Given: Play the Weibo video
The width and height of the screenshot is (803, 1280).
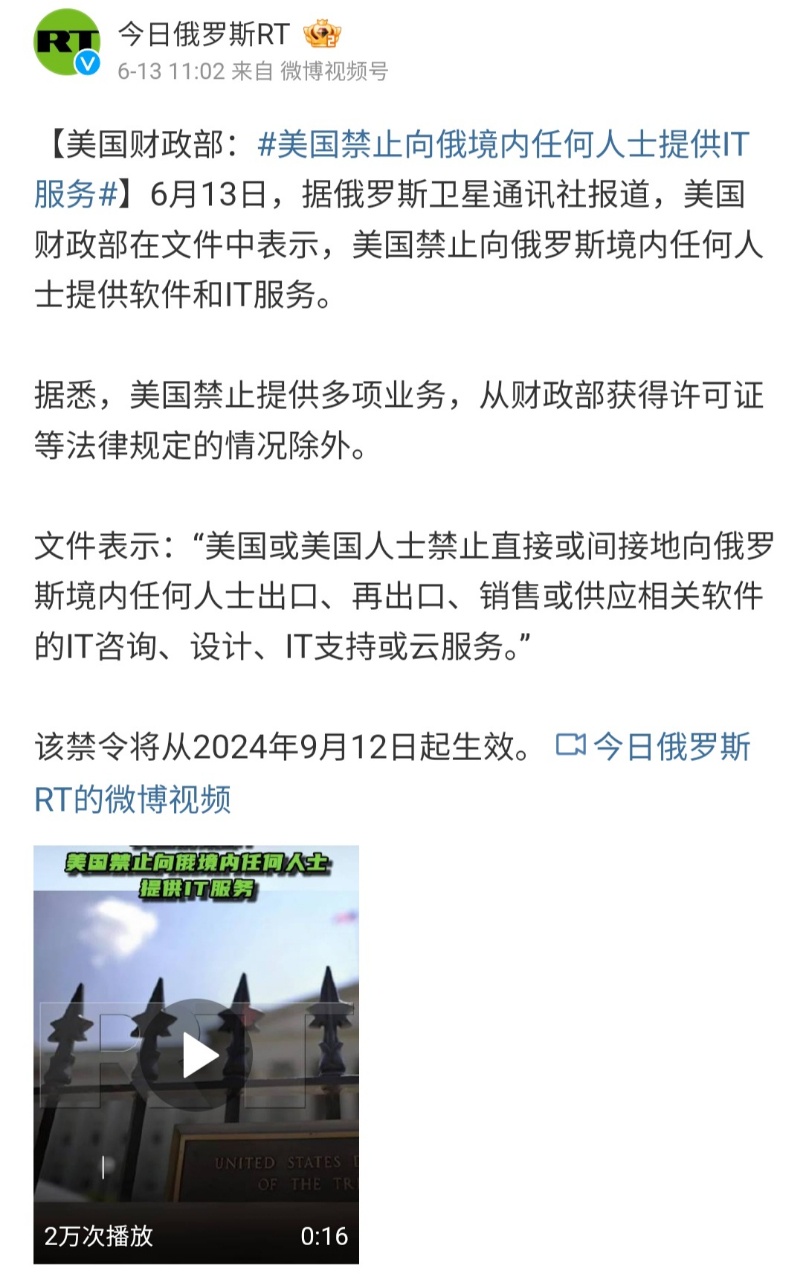Looking at the screenshot, I should 197,1055.
